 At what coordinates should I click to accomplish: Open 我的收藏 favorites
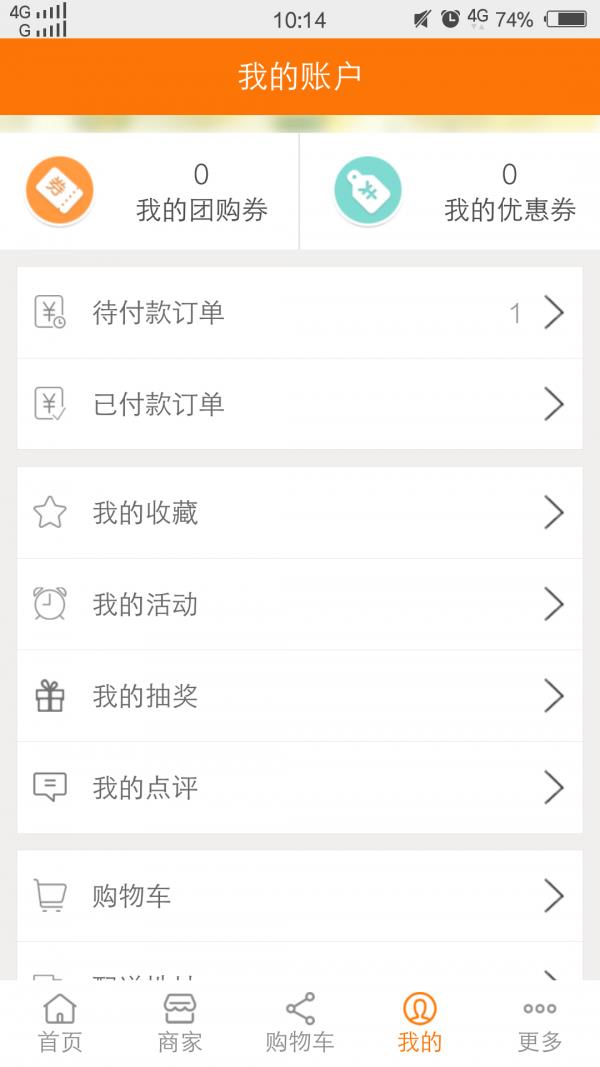tap(300, 512)
